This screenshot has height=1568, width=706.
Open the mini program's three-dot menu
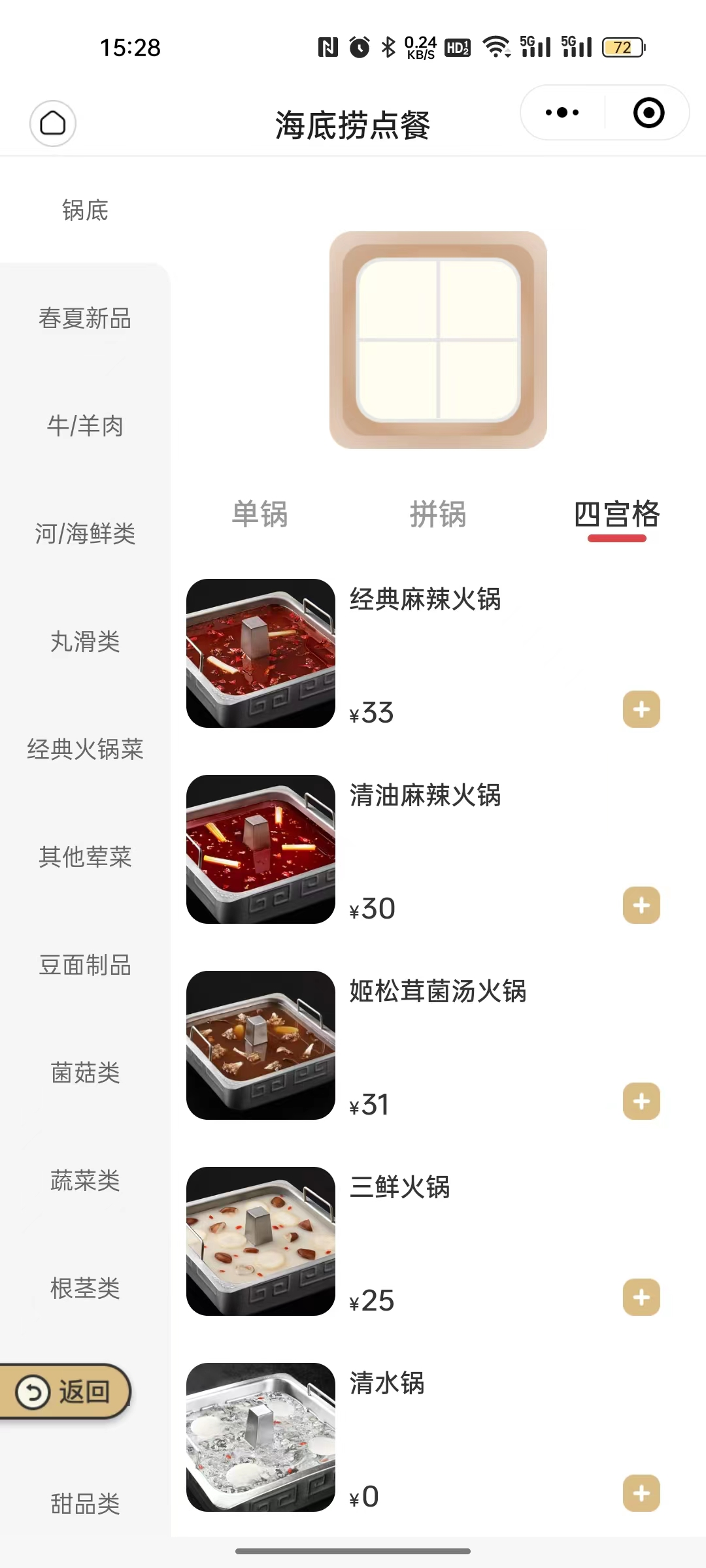(562, 112)
